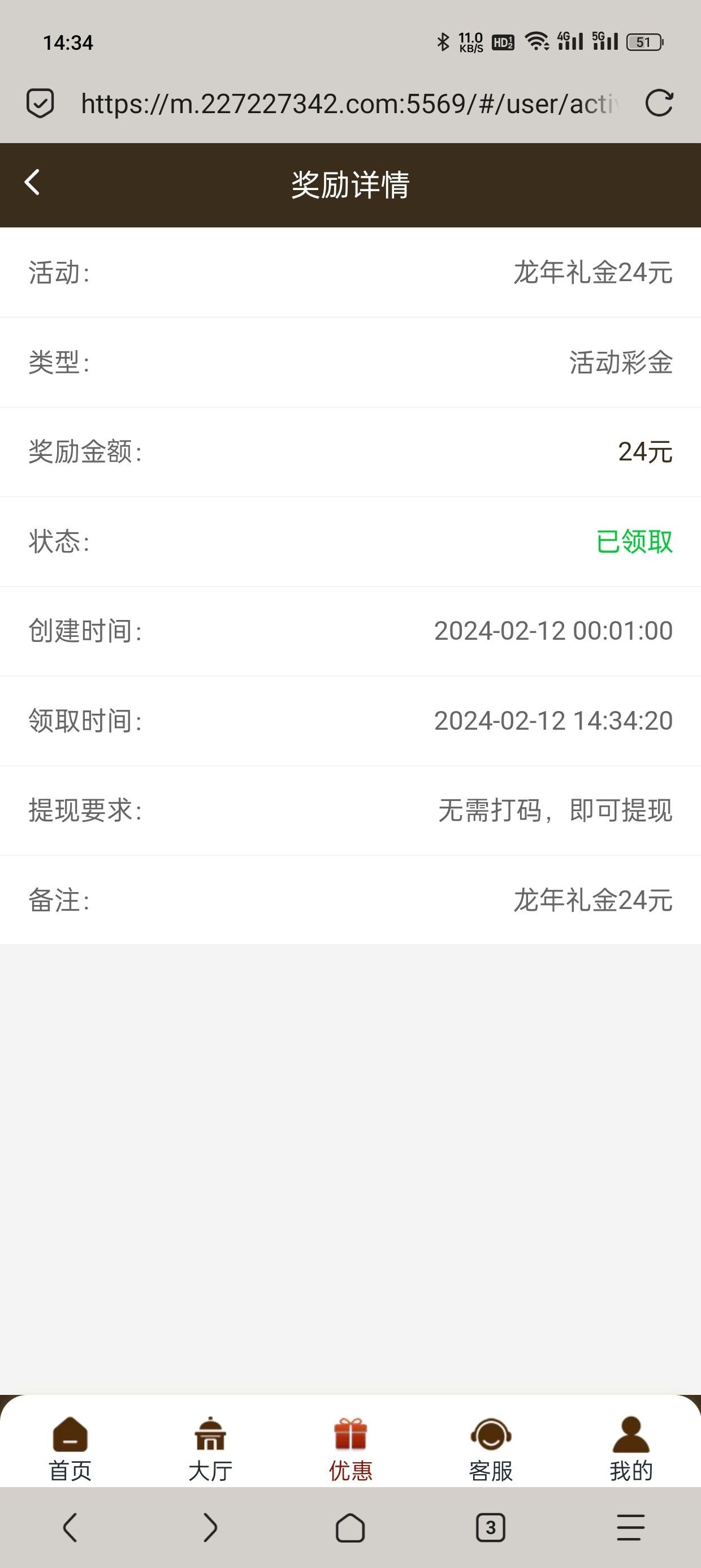Tap the browser URL address bar

(350, 104)
